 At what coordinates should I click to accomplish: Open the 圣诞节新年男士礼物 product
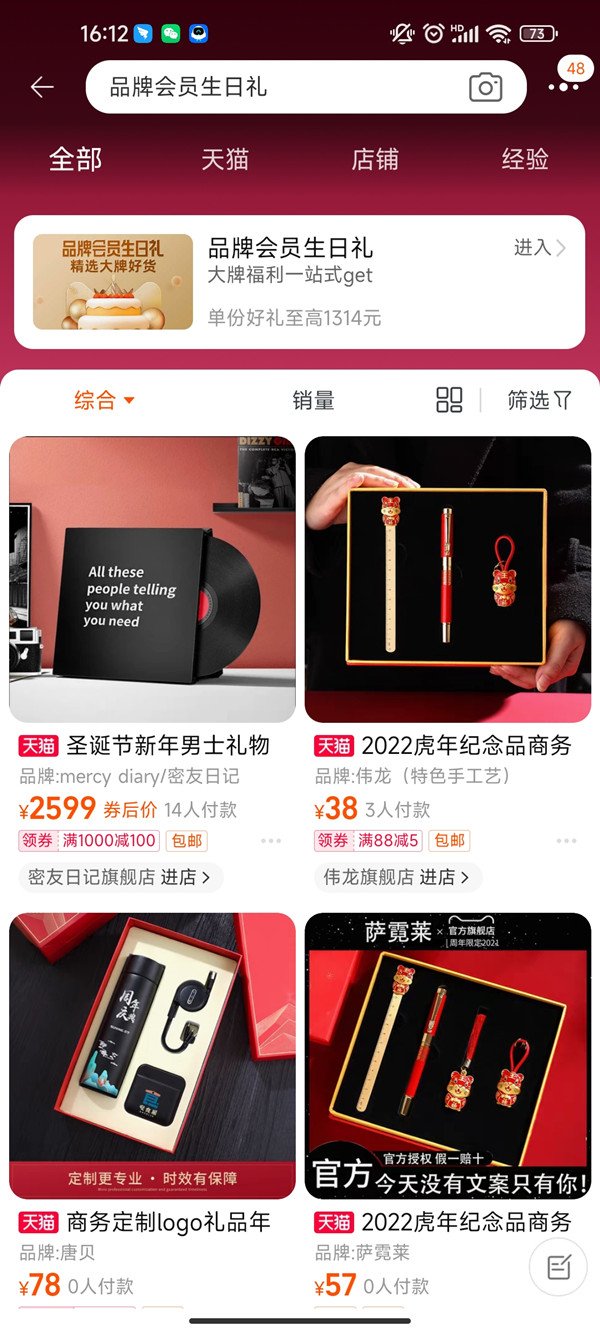[x=152, y=579]
